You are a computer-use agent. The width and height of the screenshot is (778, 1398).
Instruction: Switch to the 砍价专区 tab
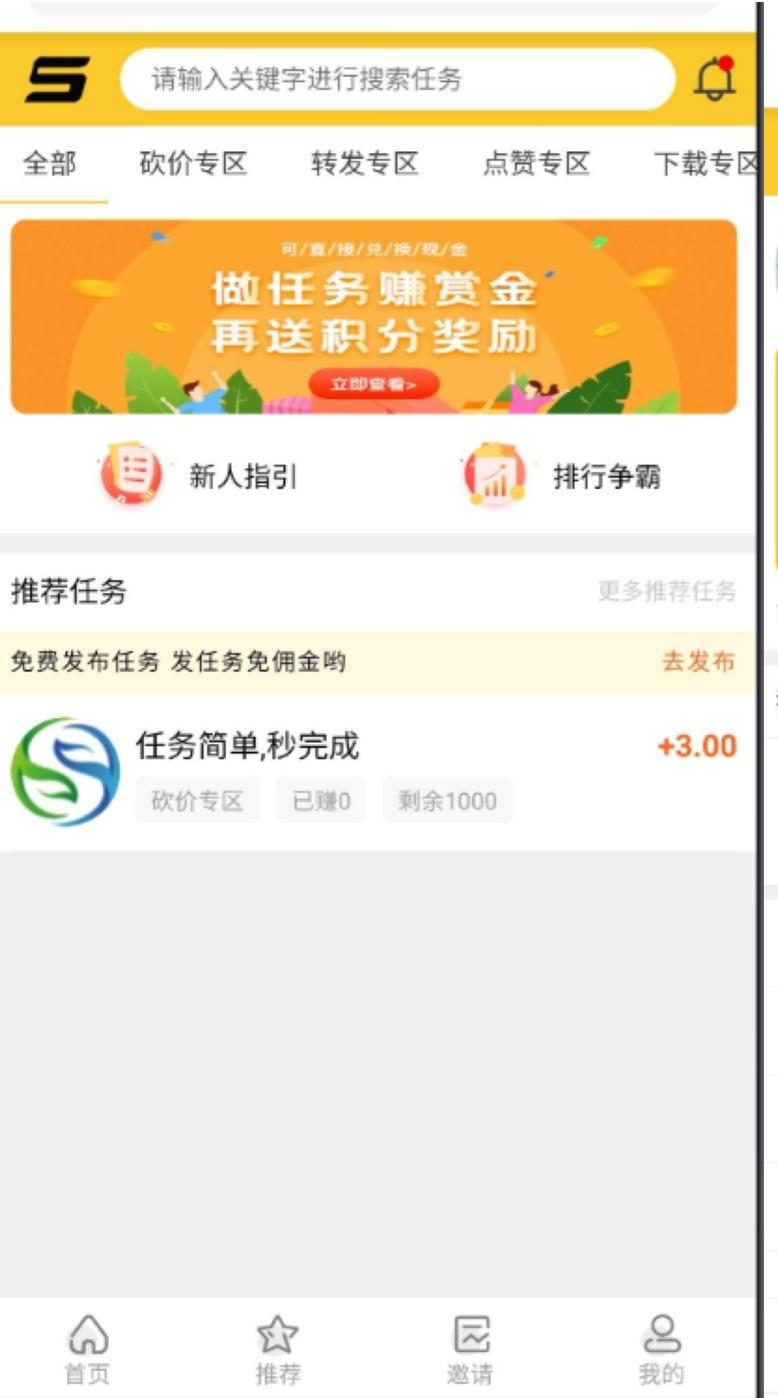point(193,163)
